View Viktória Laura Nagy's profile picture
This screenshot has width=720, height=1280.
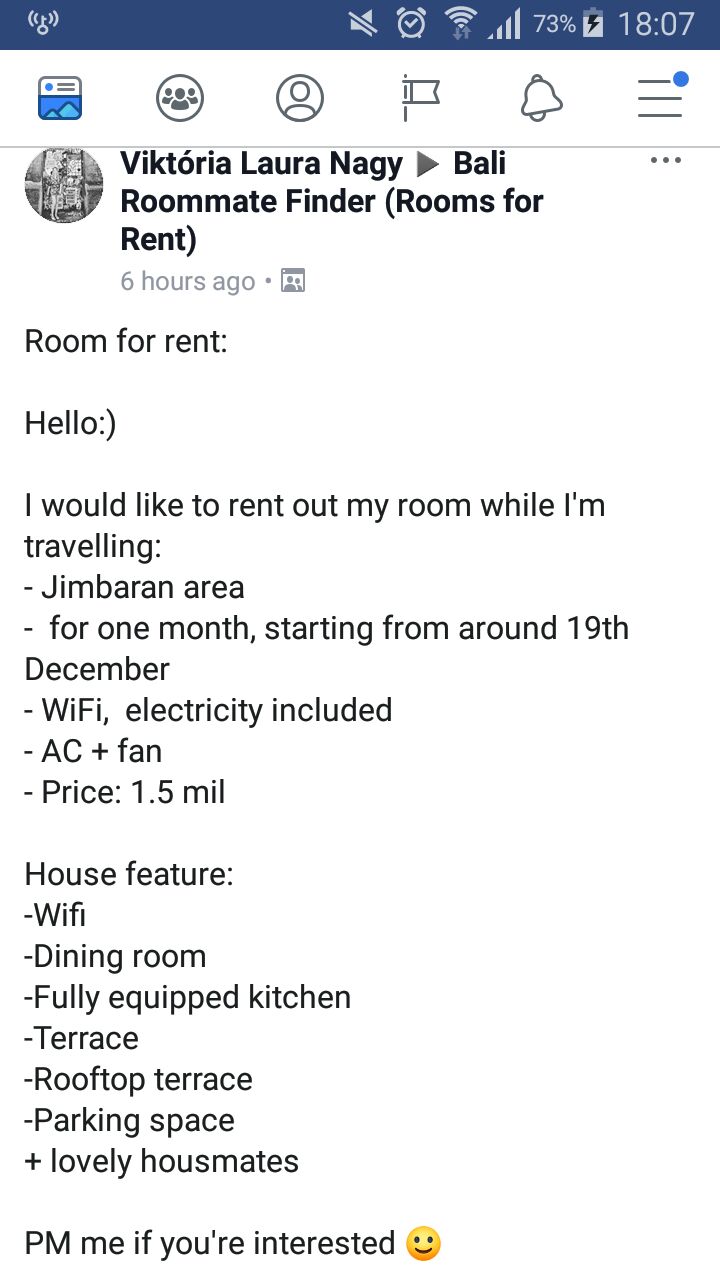tap(64, 185)
